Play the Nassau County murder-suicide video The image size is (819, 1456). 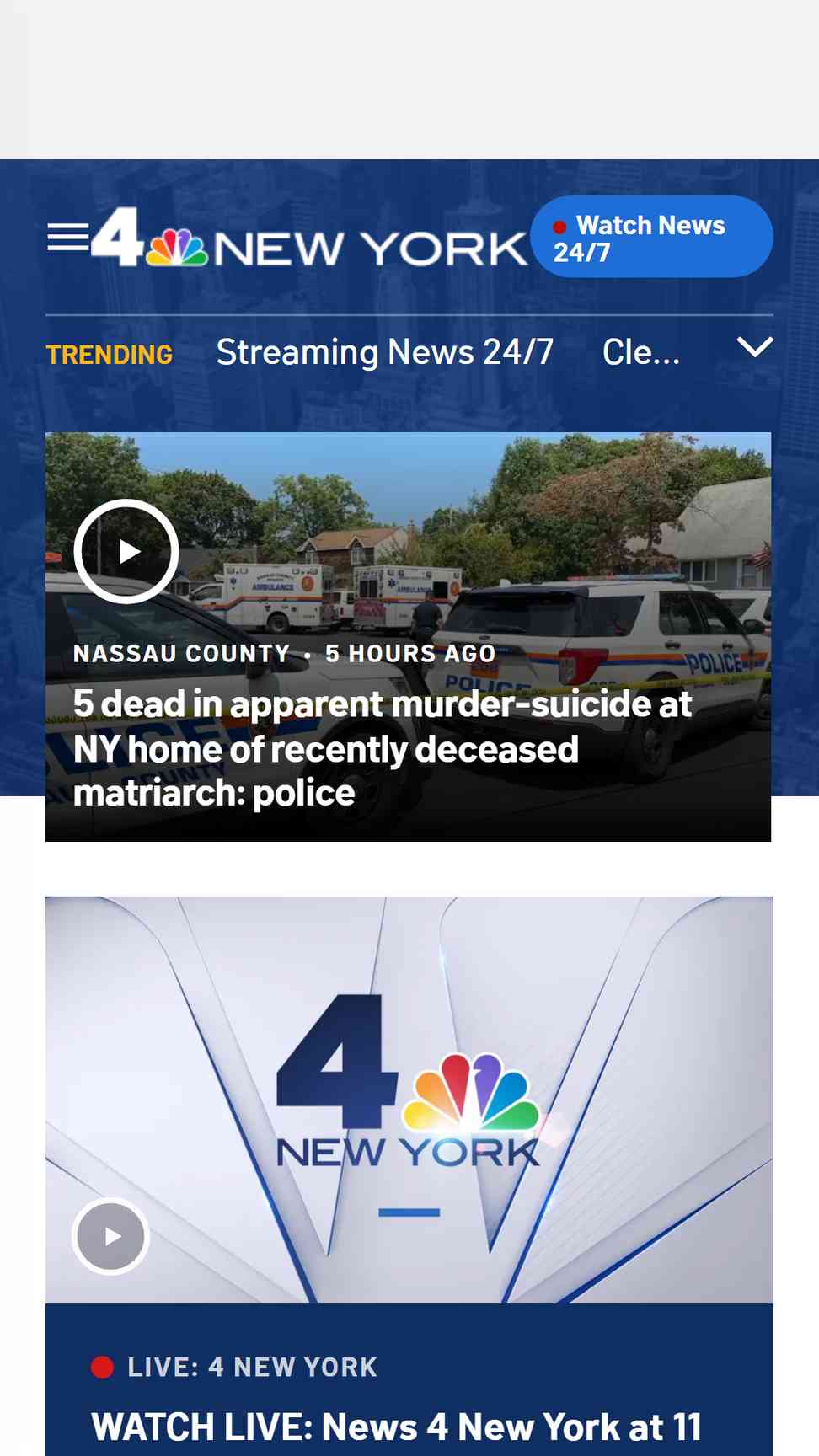126,552
